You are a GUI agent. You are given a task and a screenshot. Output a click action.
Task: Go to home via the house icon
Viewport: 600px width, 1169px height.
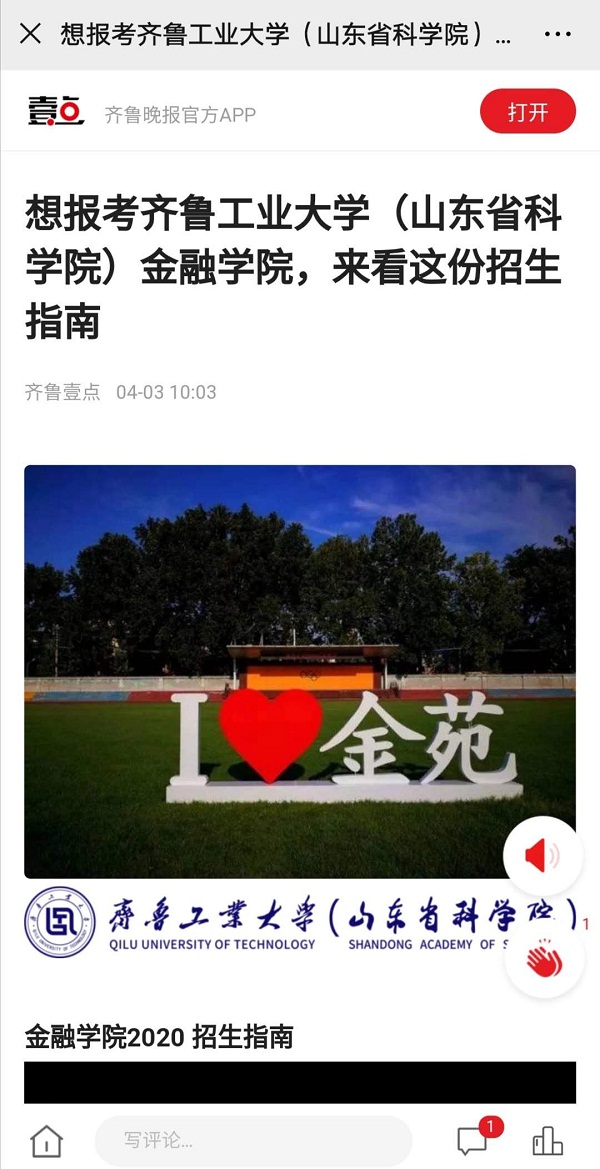point(46,1141)
